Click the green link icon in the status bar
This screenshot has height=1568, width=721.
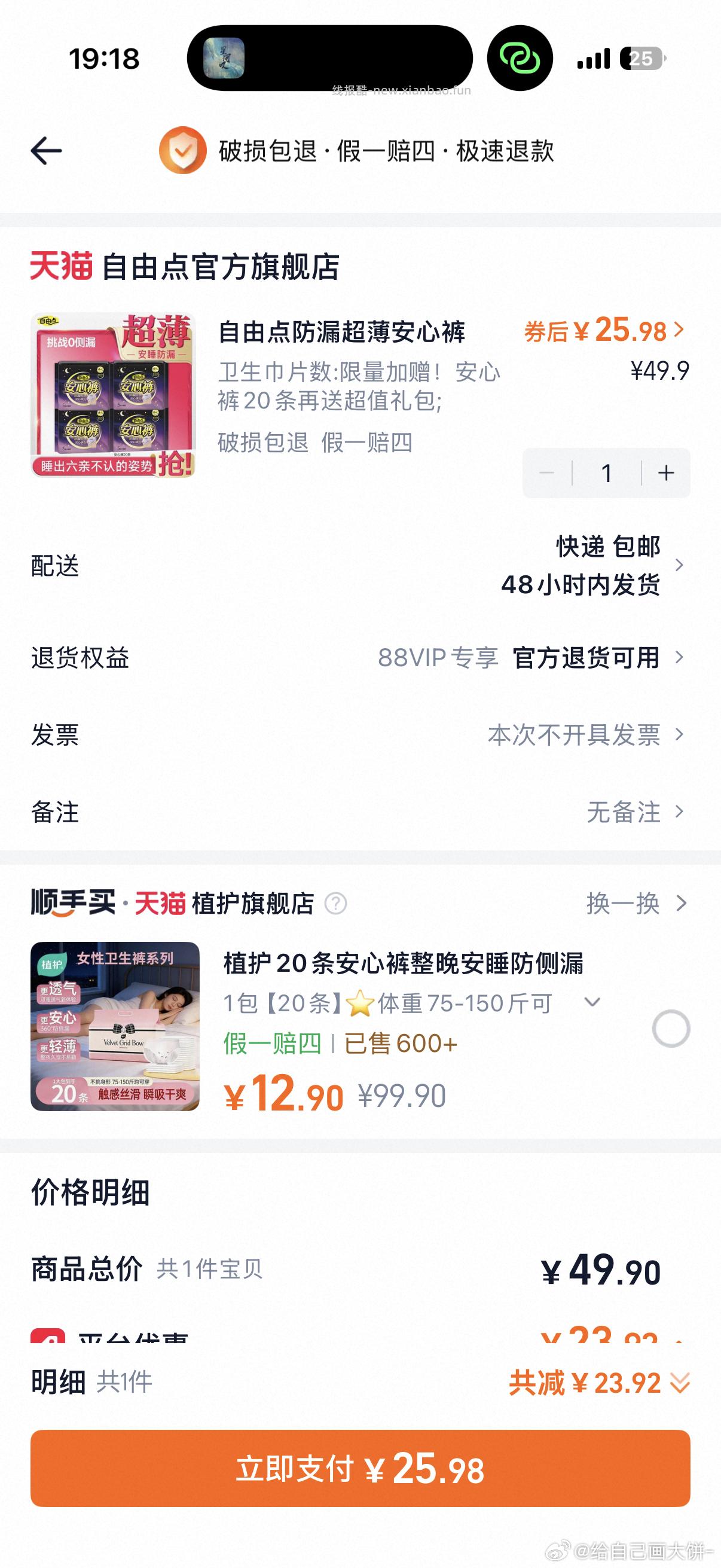tap(521, 59)
